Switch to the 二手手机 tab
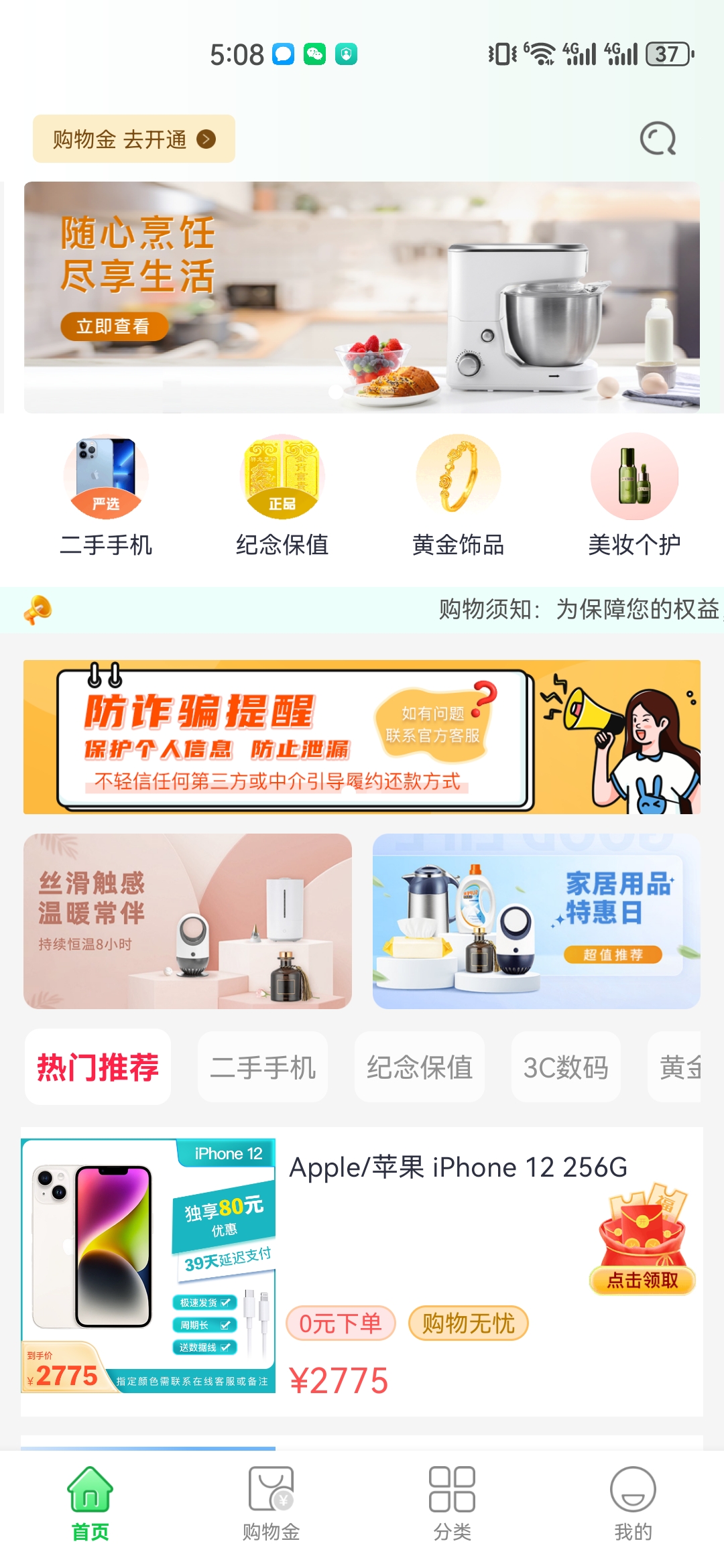 click(263, 1067)
